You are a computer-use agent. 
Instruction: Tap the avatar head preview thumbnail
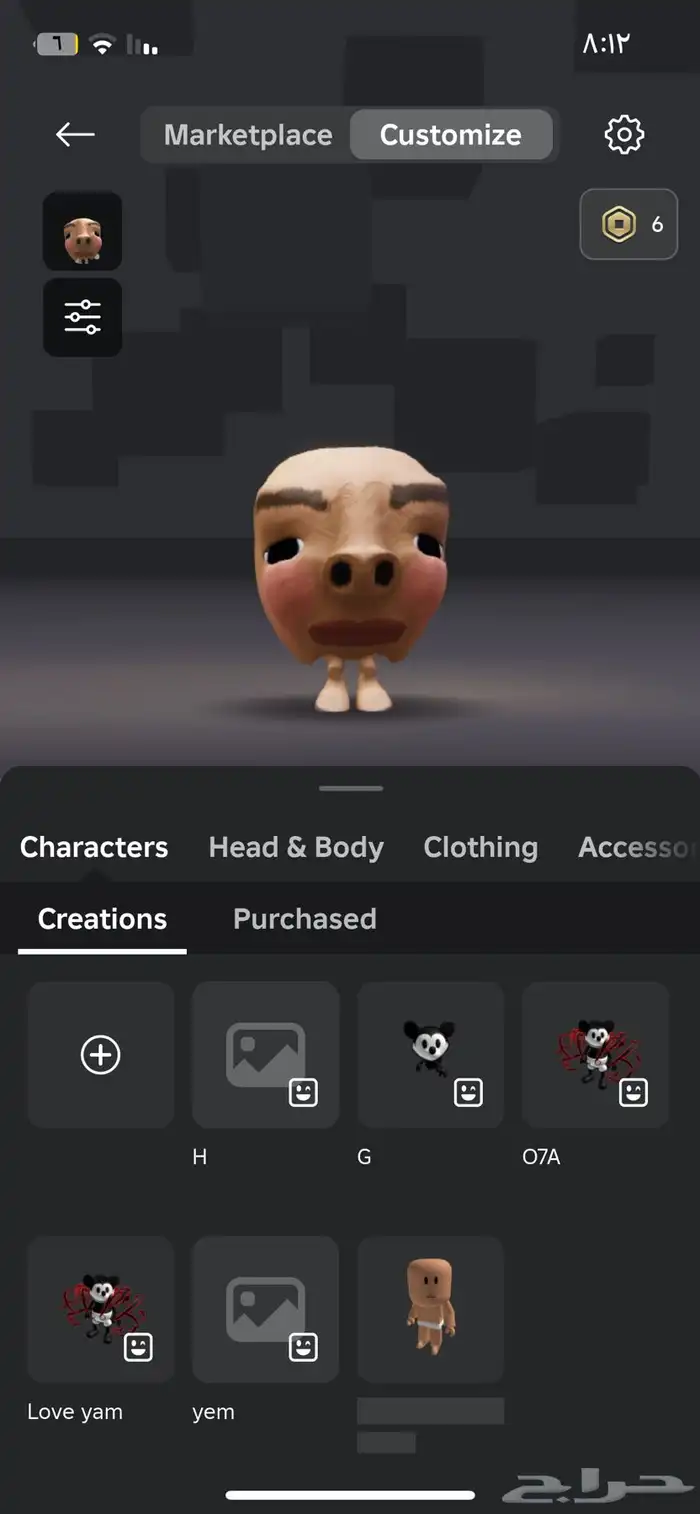pyautogui.click(x=82, y=231)
